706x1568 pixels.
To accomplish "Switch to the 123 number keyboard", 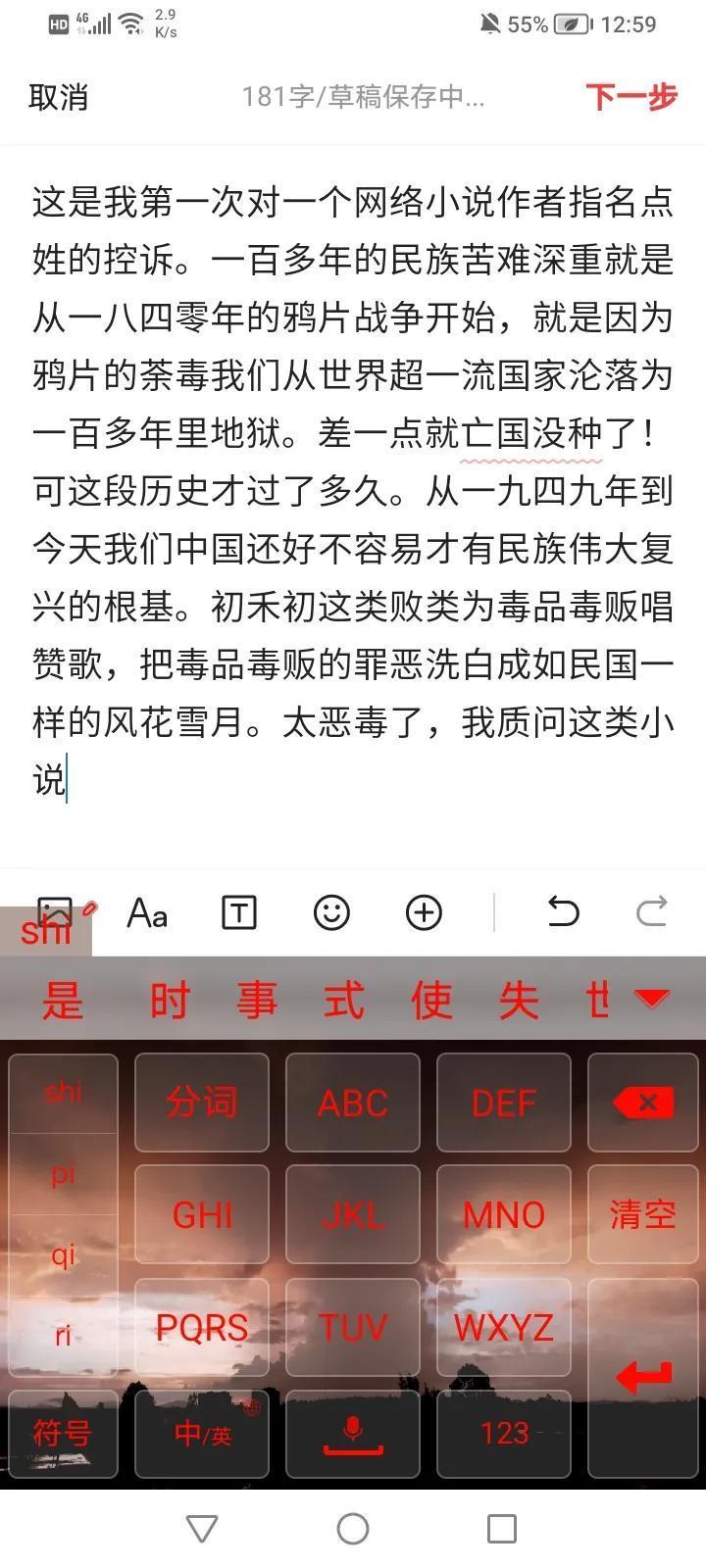I will click(504, 1434).
